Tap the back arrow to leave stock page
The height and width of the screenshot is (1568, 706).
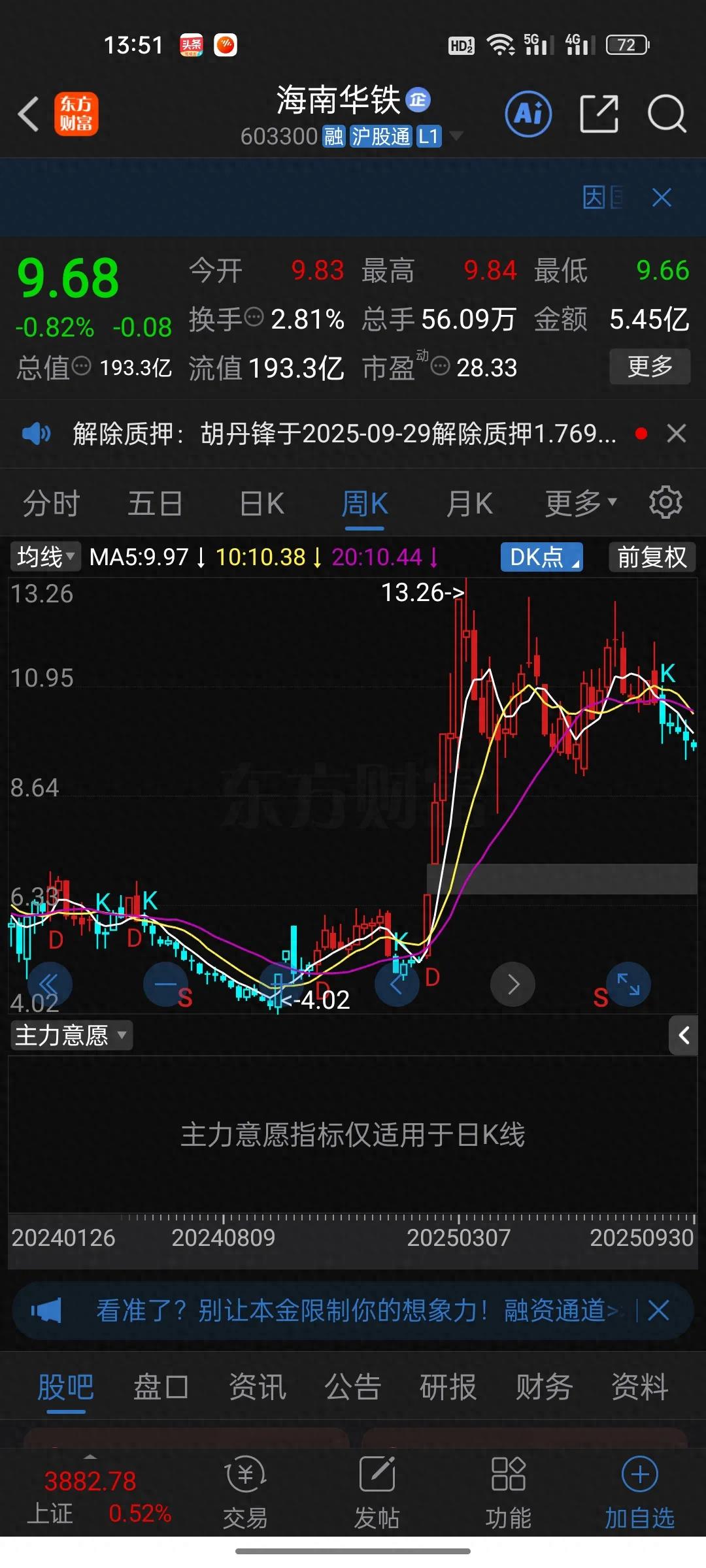pos(27,113)
